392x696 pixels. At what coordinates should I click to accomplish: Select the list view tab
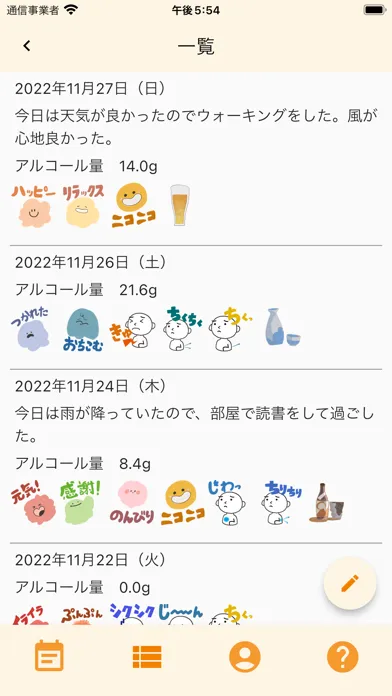point(147,656)
